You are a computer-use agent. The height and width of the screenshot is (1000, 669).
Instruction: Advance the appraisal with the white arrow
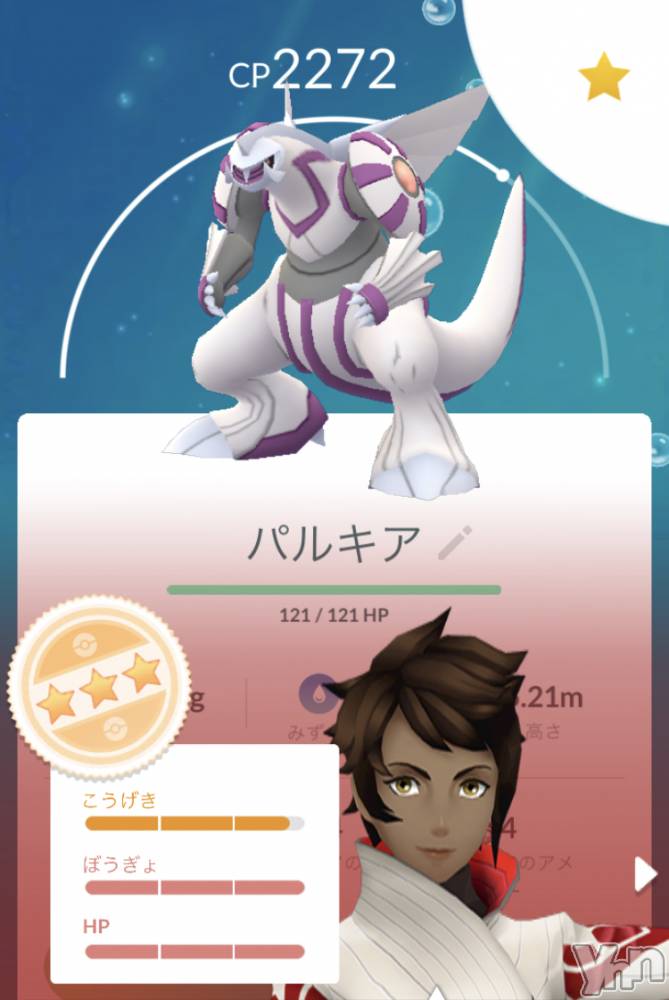(x=645, y=873)
